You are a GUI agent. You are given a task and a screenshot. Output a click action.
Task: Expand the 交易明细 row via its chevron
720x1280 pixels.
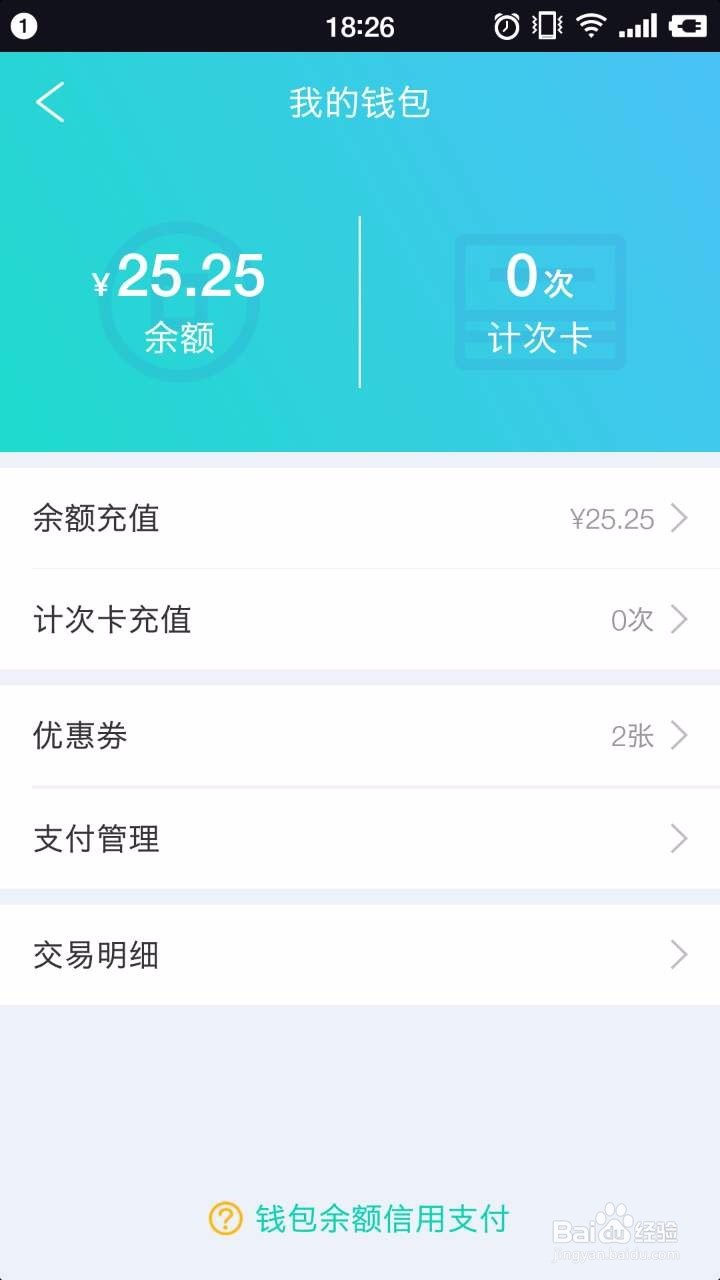(x=681, y=955)
